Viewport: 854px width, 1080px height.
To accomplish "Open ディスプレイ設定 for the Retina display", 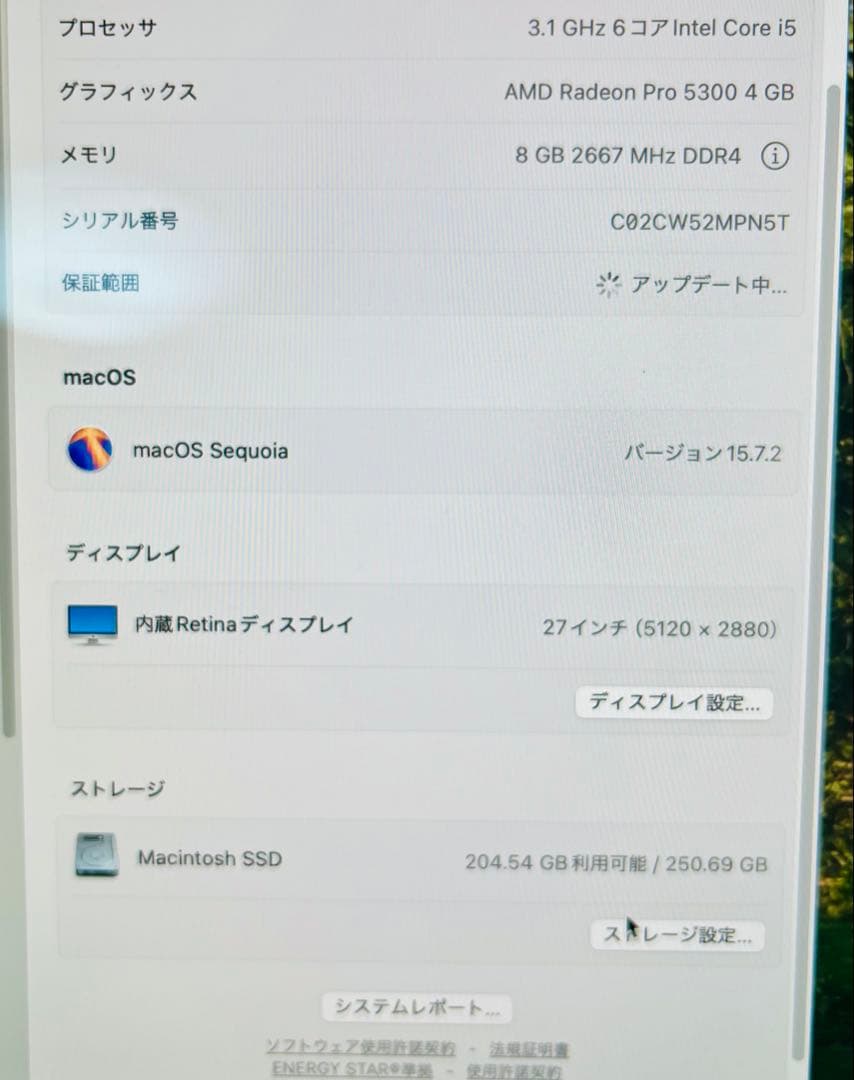I will tap(674, 702).
